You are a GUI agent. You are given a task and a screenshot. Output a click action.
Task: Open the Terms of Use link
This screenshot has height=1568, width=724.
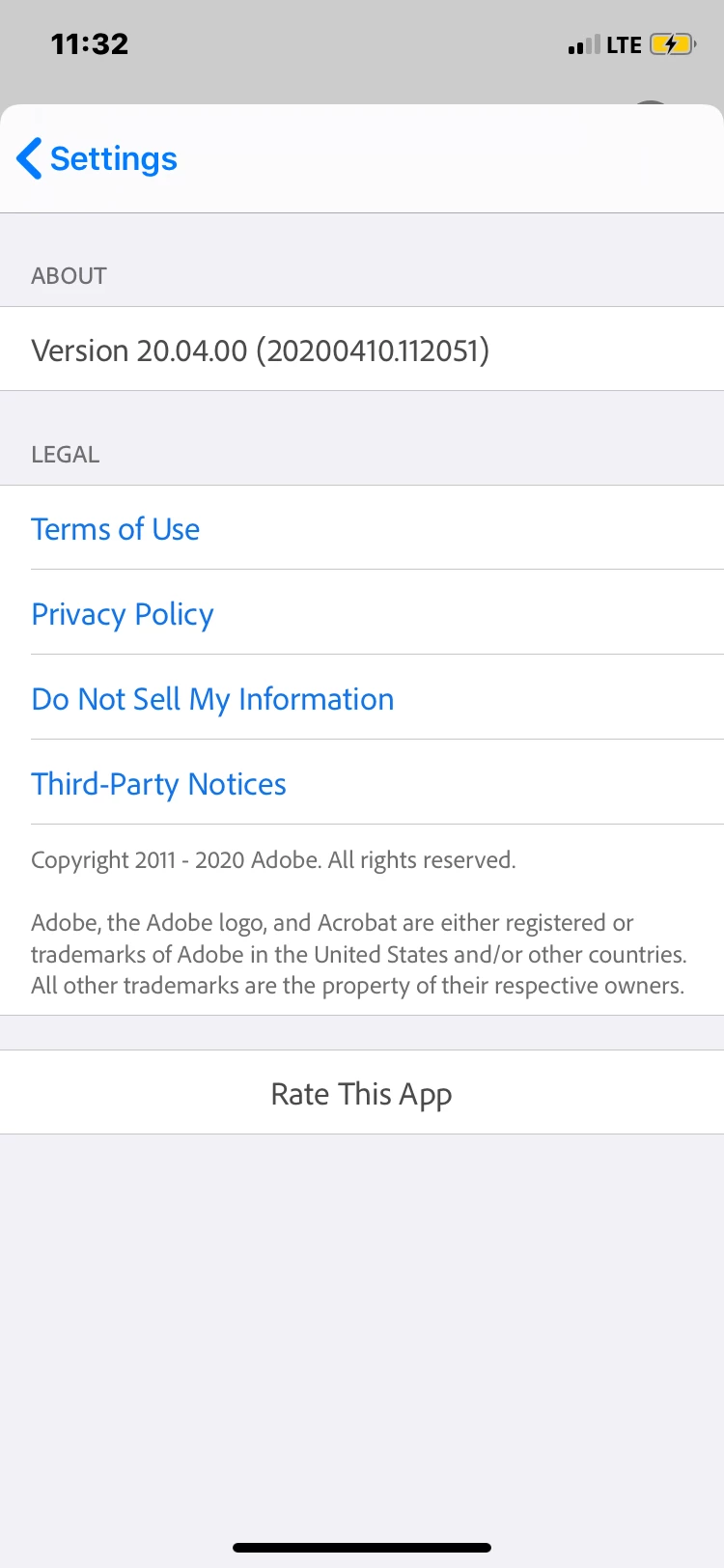pos(116,529)
